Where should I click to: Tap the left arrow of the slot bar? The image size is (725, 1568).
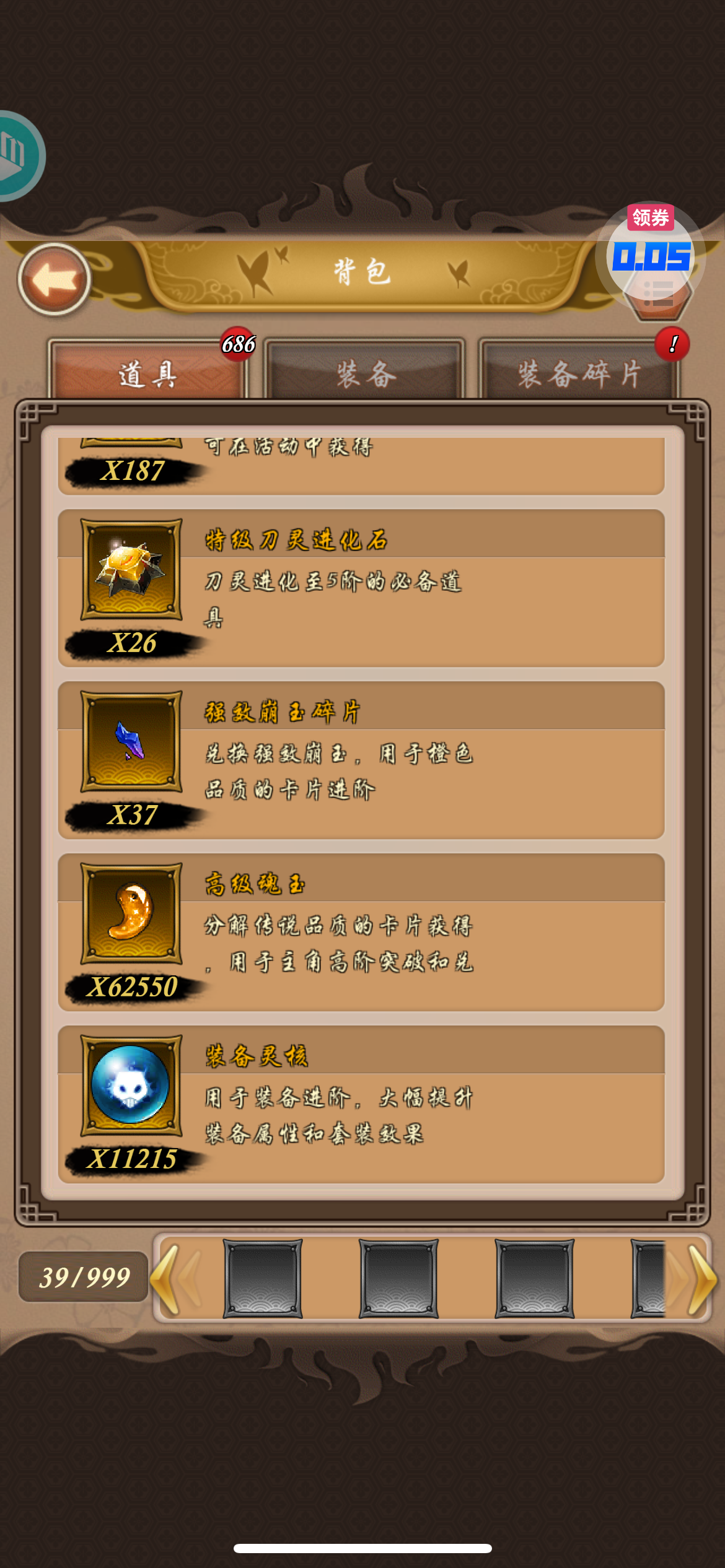point(166,1279)
